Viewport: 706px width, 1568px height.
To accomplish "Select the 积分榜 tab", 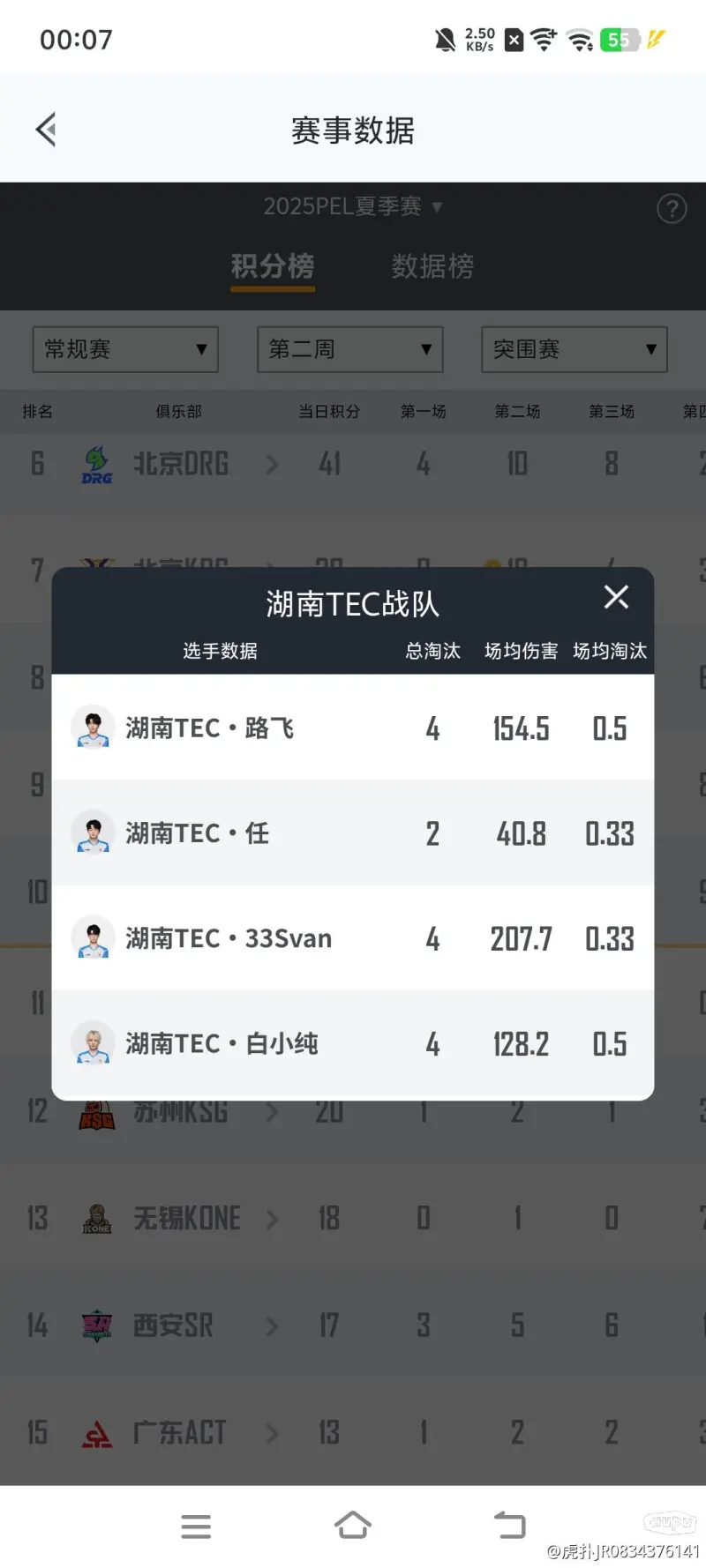I will (x=273, y=266).
